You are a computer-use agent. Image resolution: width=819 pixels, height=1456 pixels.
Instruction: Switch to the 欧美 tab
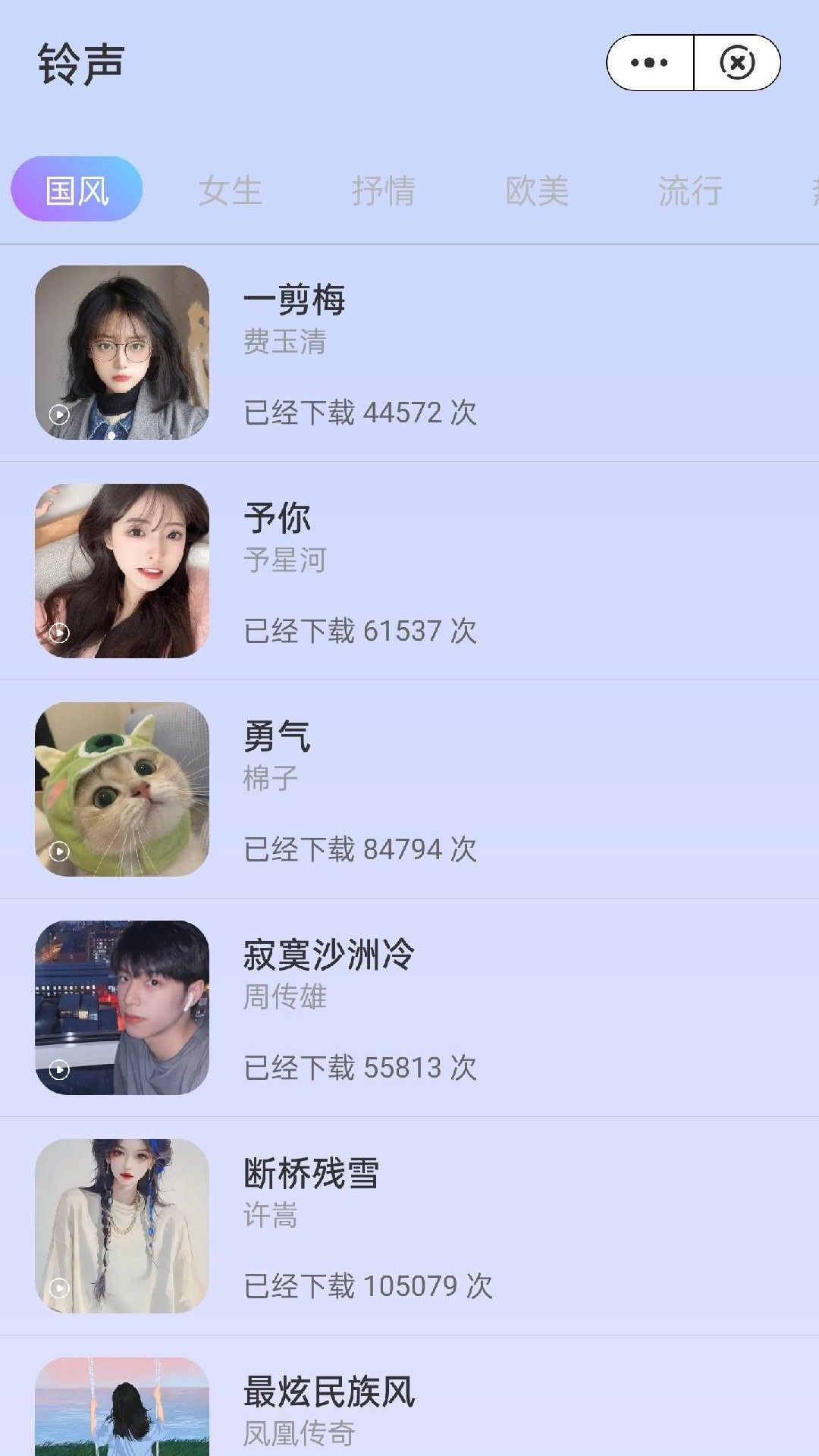pos(537,190)
